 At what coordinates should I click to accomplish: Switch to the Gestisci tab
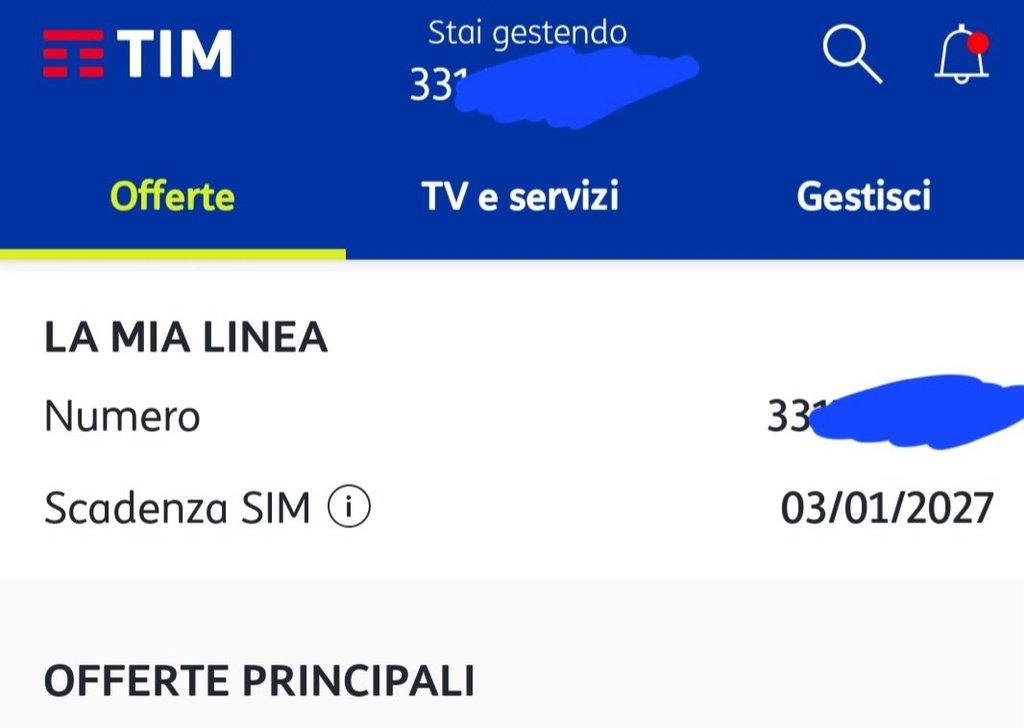click(x=864, y=196)
